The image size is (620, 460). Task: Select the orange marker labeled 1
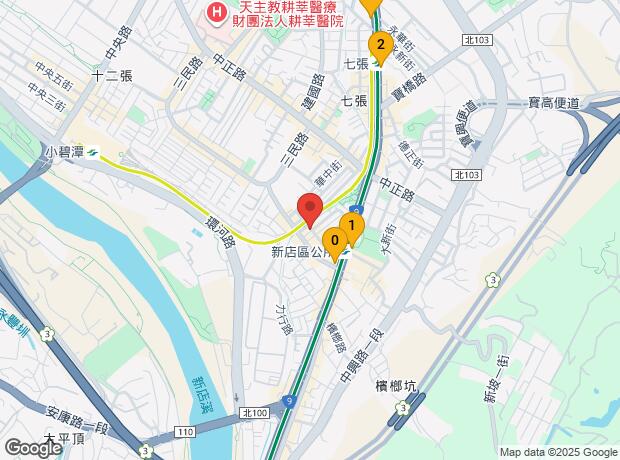[351, 226]
